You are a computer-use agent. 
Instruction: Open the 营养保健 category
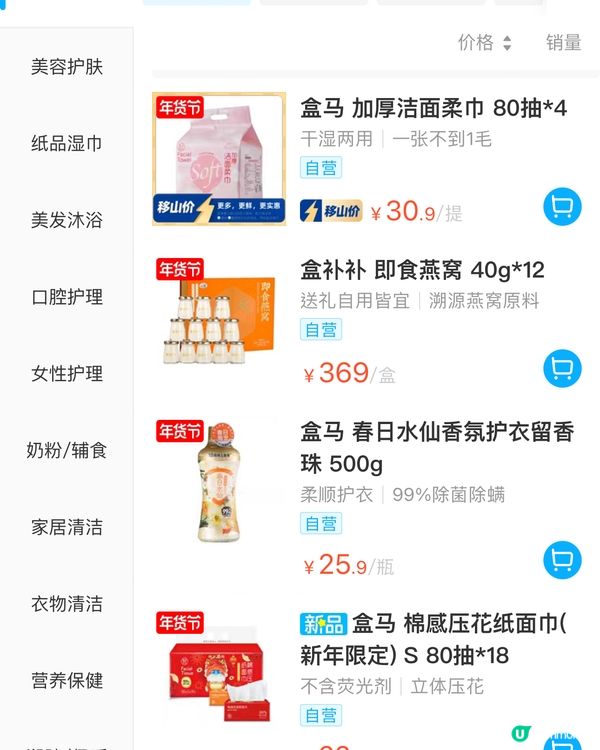tap(67, 680)
